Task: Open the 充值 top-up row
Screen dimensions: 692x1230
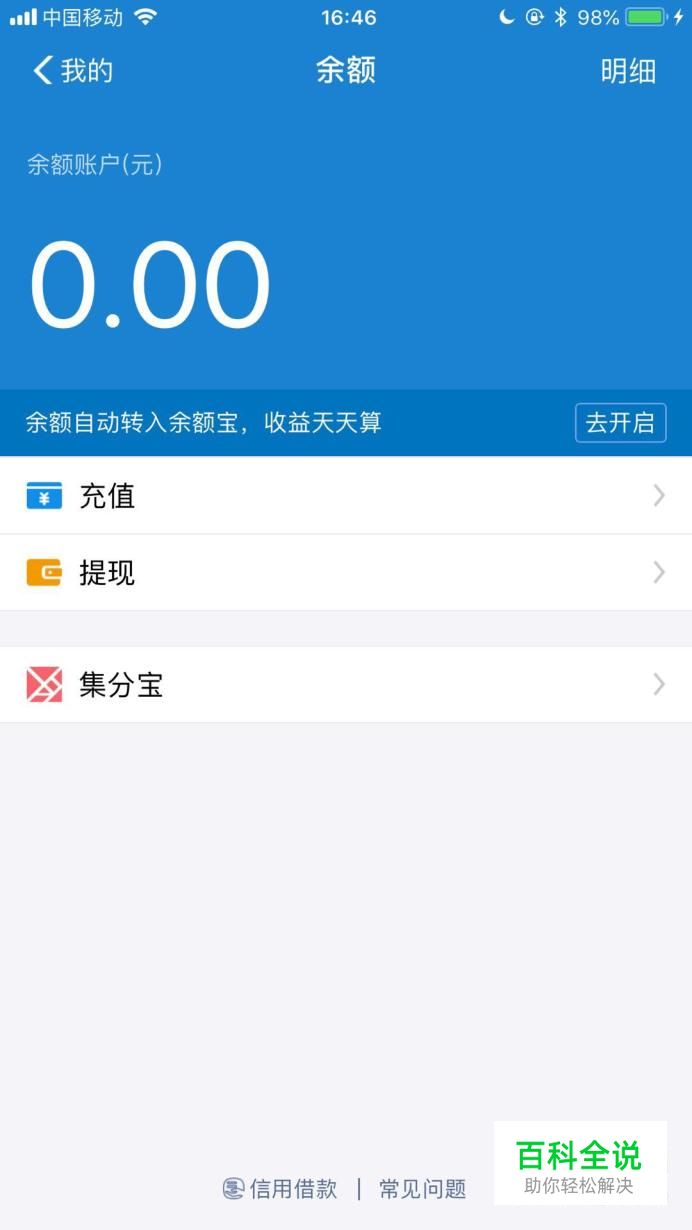Action: click(346, 495)
